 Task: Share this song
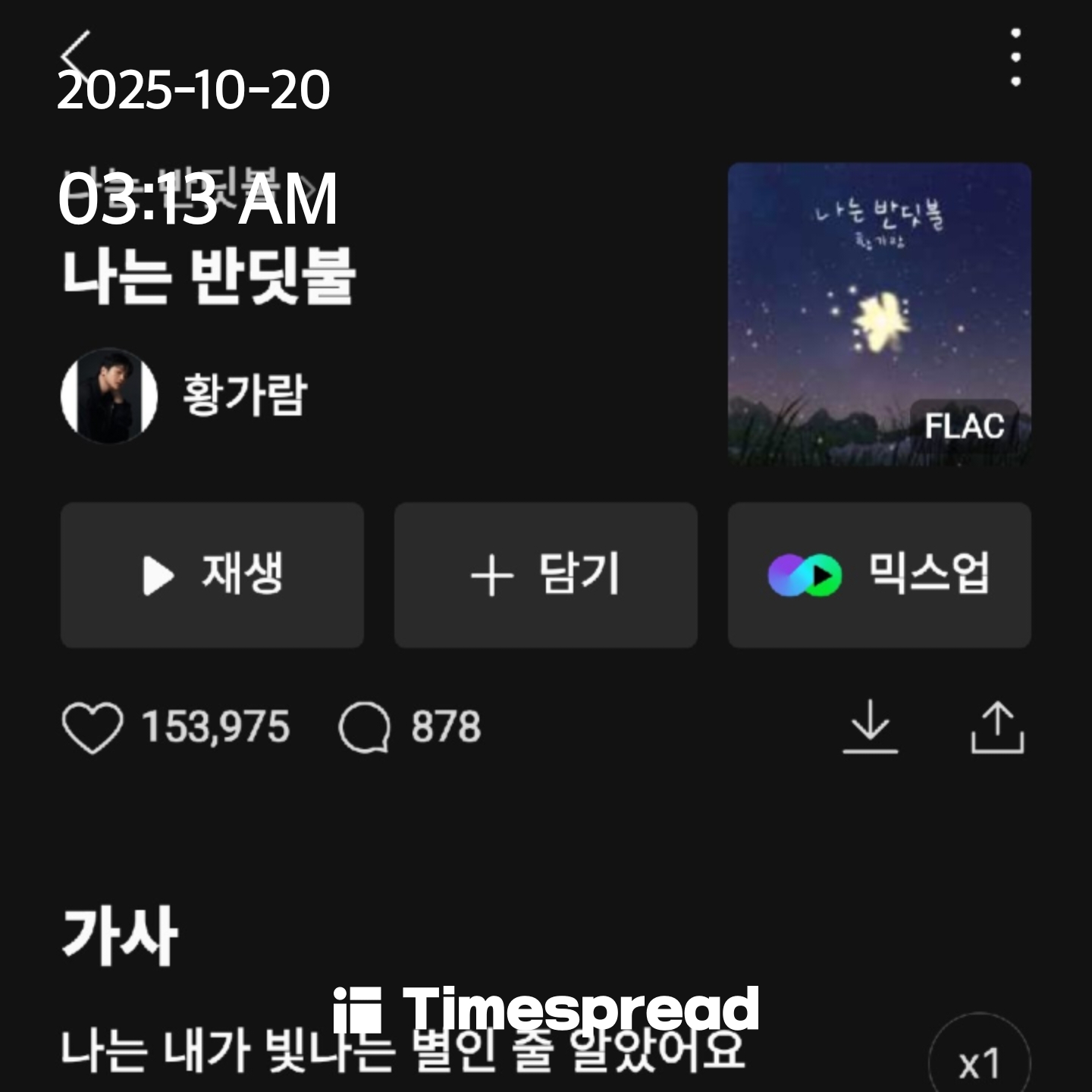click(x=997, y=727)
